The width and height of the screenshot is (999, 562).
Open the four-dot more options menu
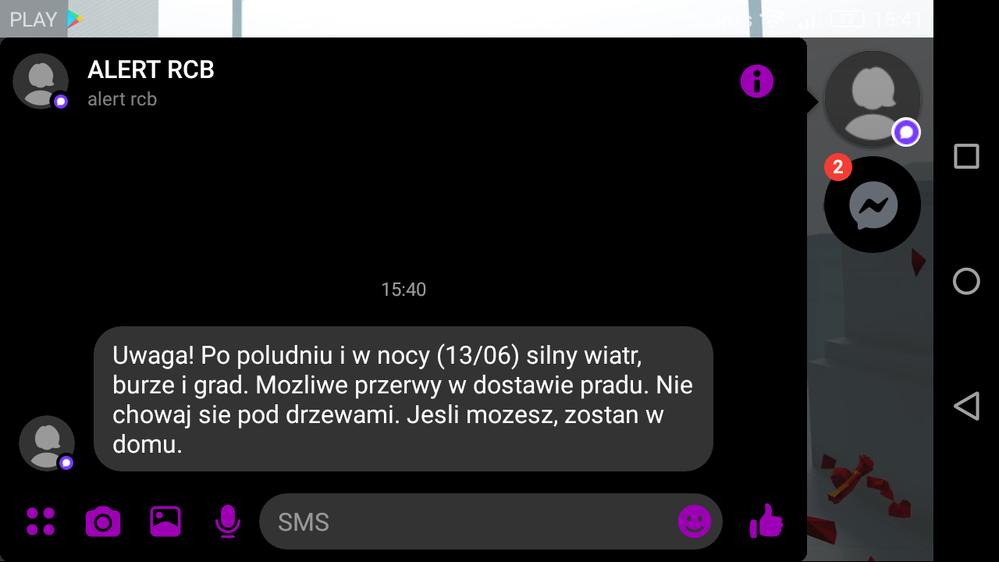click(x=41, y=521)
